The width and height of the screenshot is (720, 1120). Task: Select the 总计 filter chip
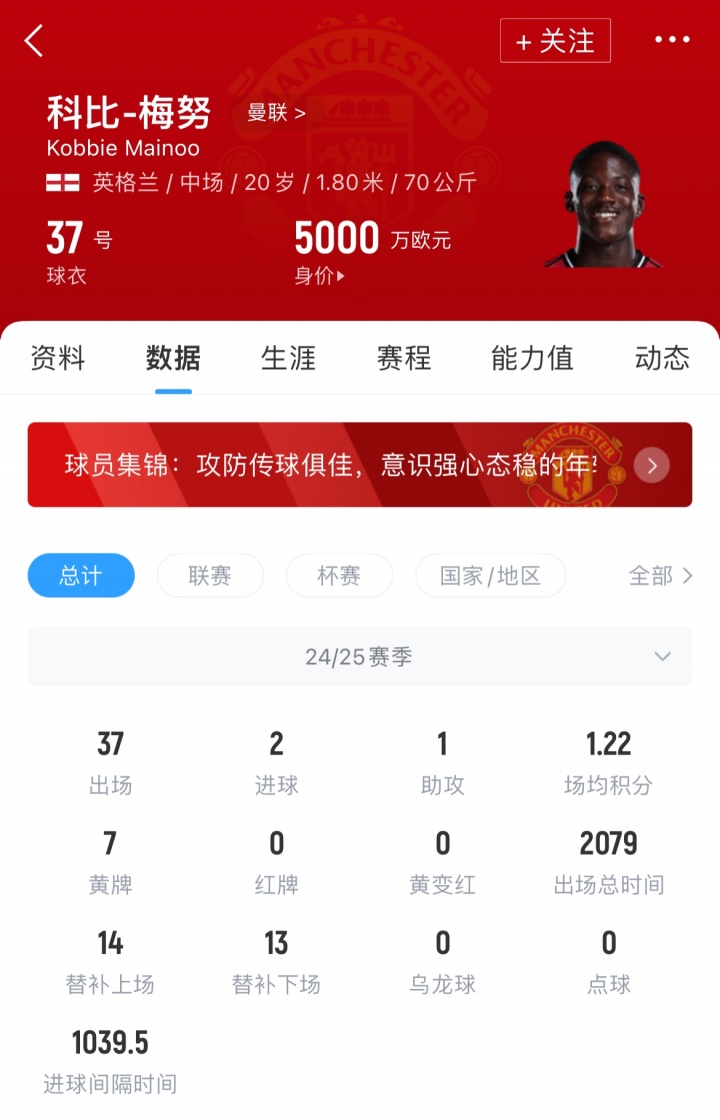point(81,576)
